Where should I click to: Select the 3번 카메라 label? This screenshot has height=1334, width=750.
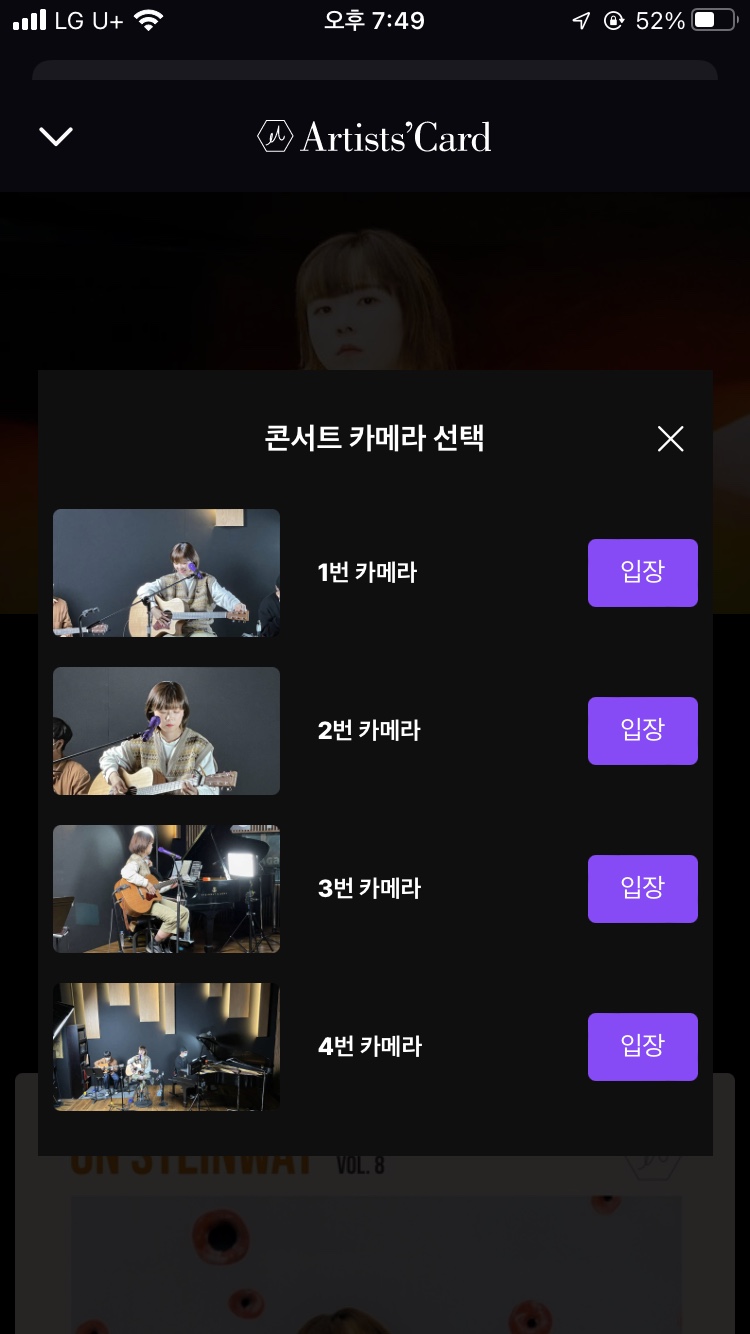click(x=368, y=889)
